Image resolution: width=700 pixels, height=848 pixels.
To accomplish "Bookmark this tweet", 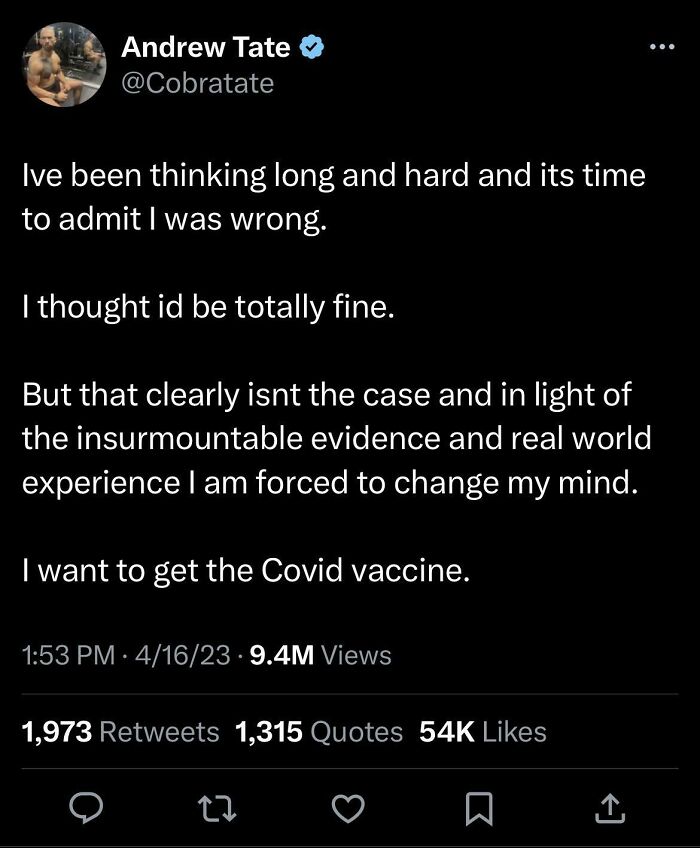I will coord(481,808).
